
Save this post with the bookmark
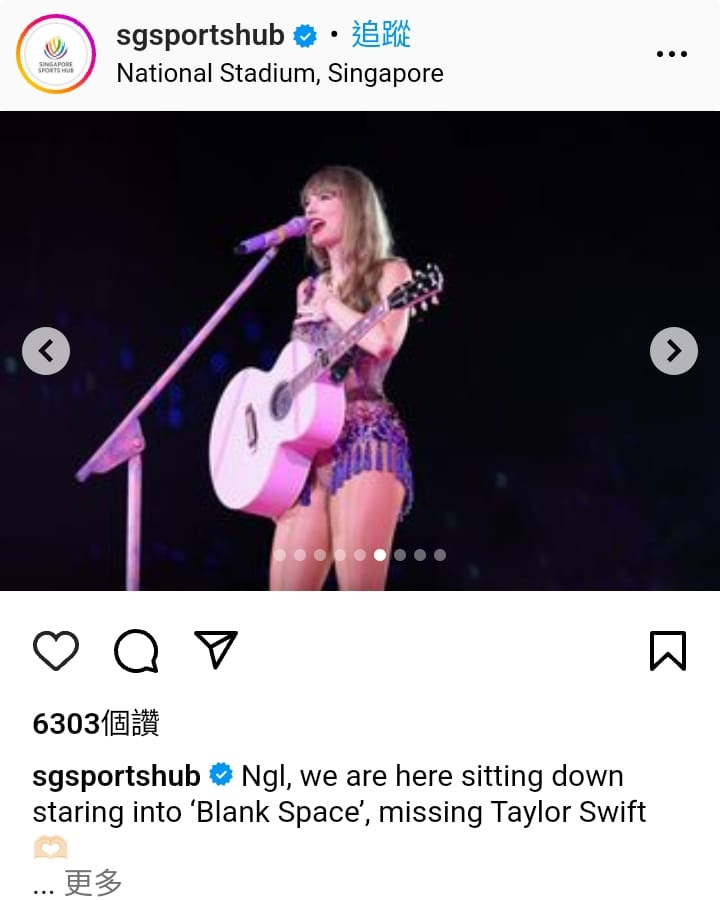[x=667, y=651]
